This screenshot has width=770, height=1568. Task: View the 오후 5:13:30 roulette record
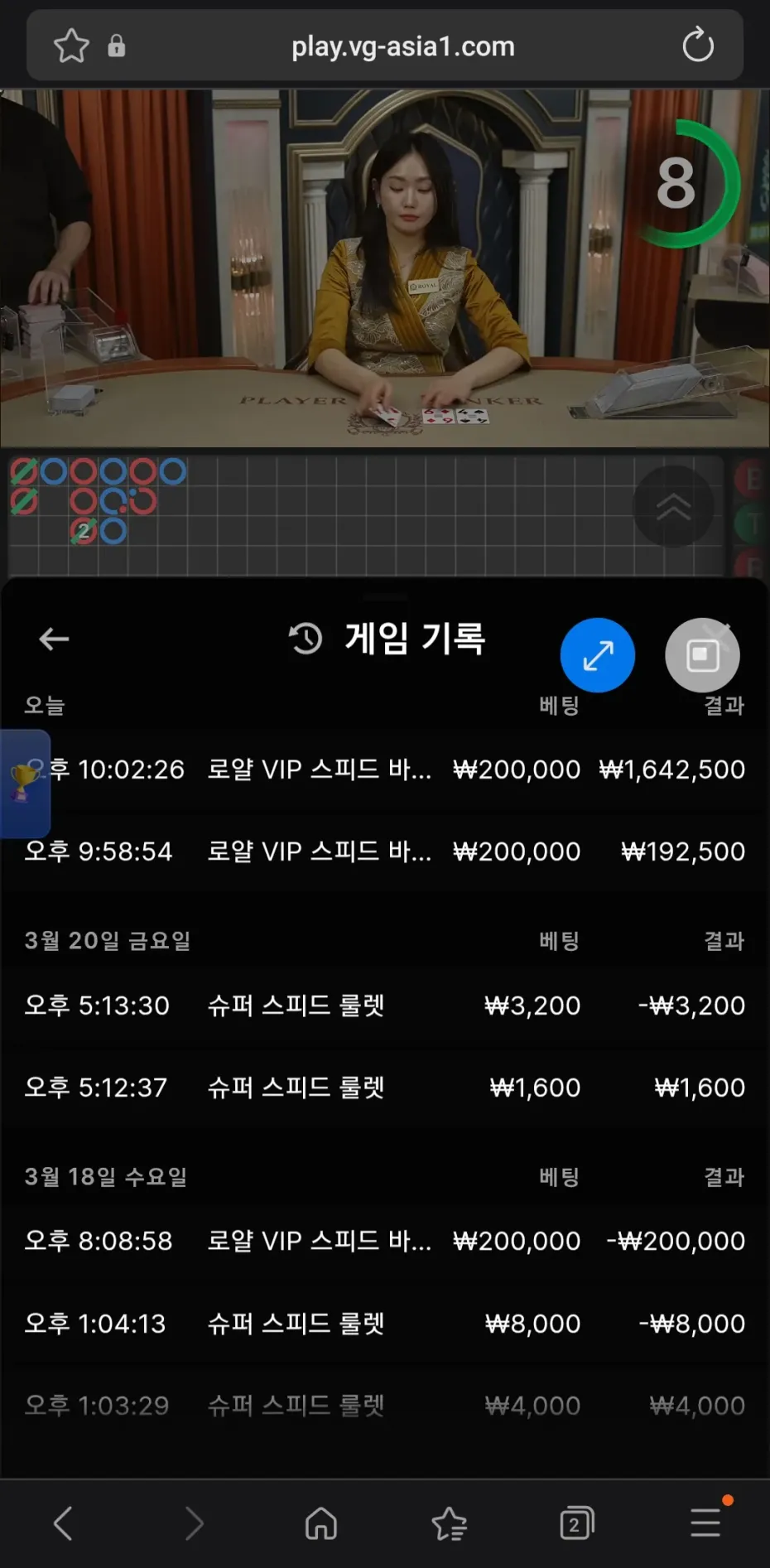tap(385, 1006)
